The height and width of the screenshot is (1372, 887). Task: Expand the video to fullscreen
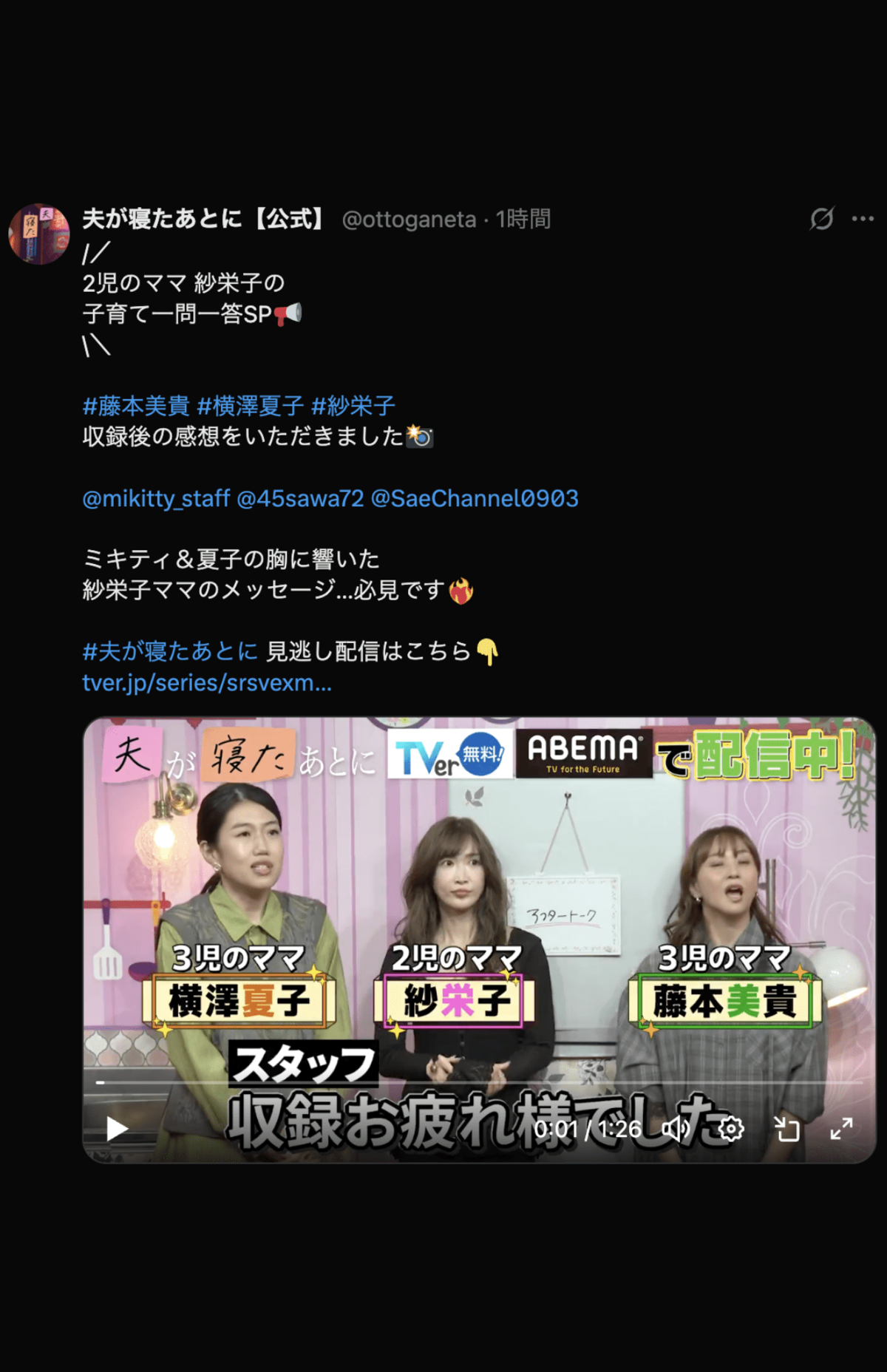[842, 1129]
